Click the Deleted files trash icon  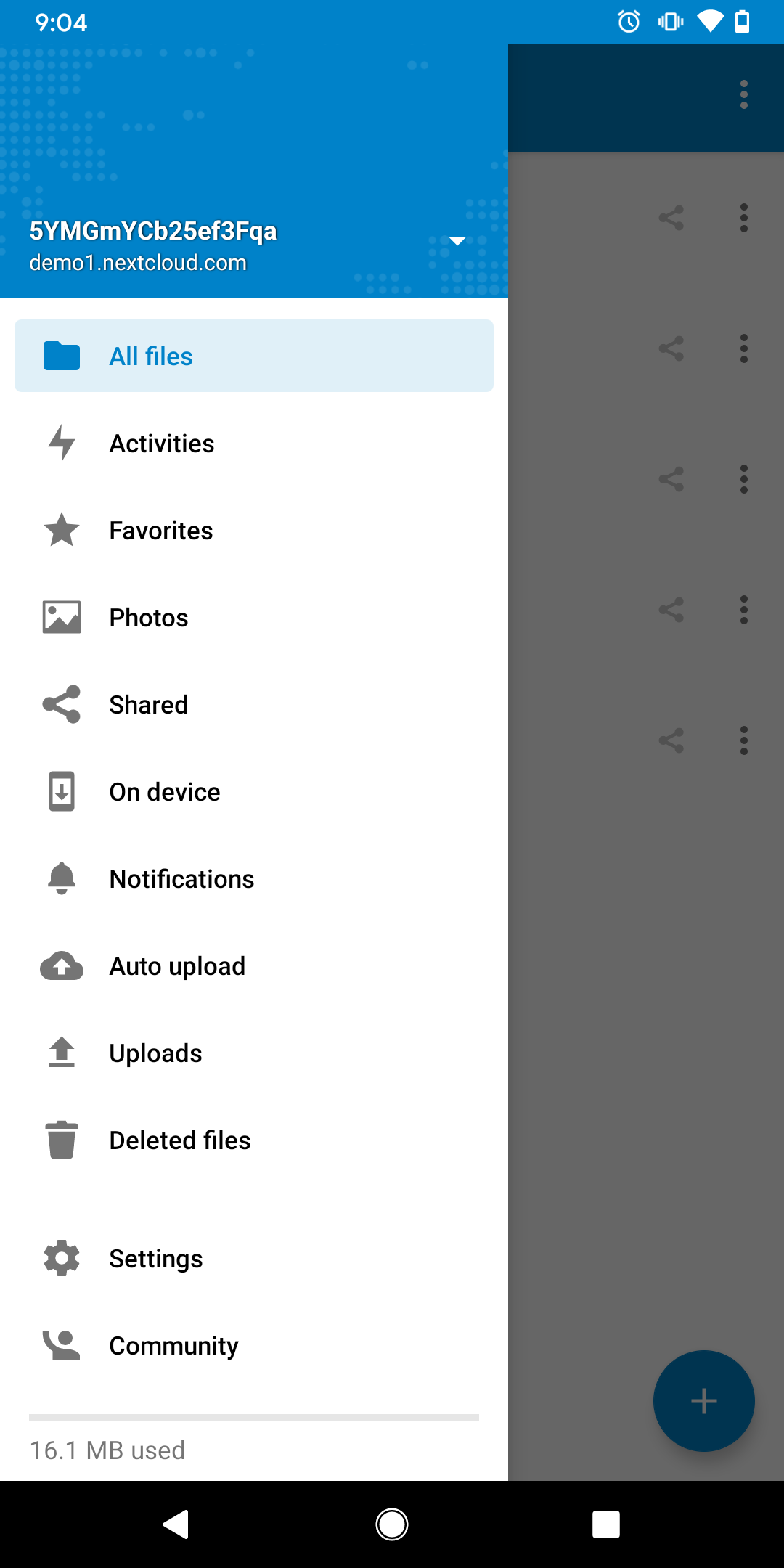coord(62,1140)
